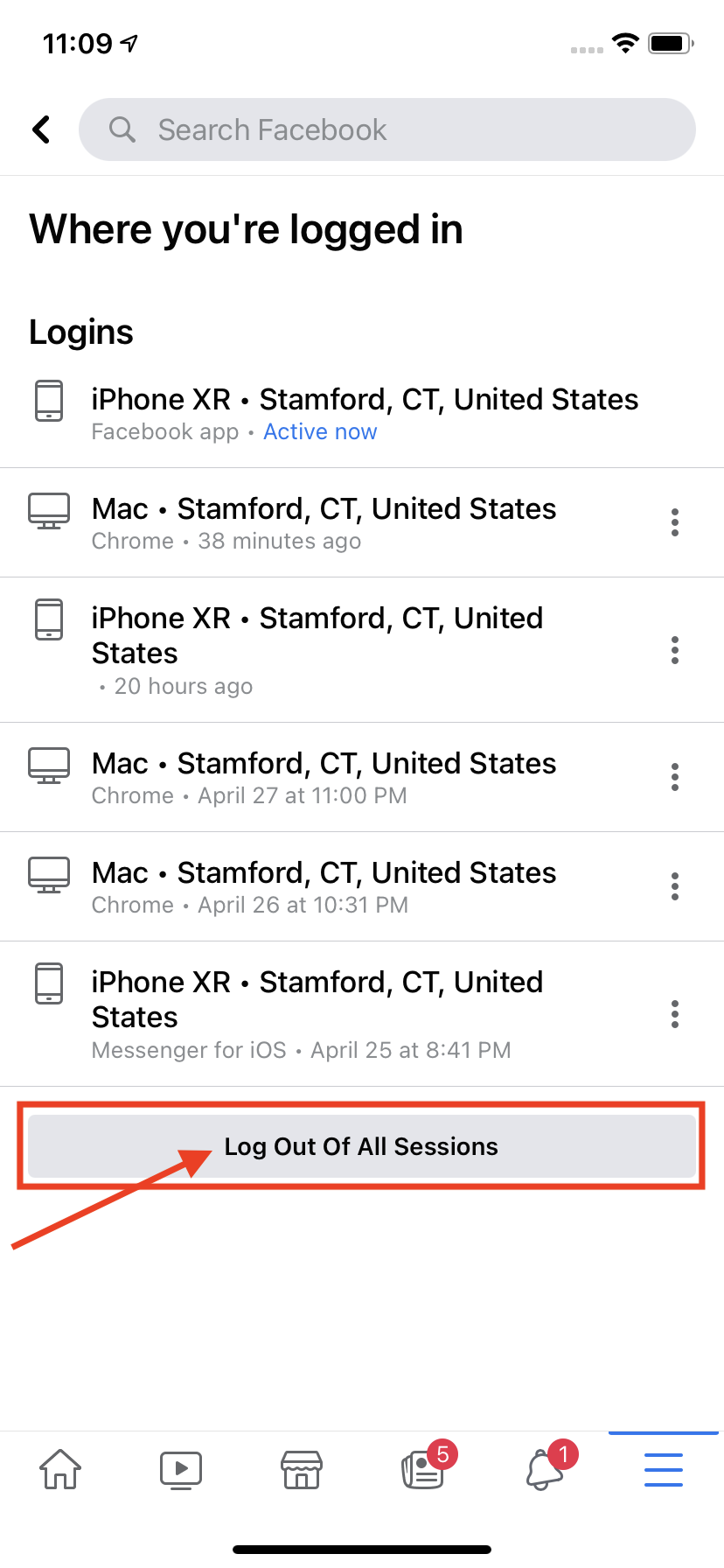Select the Watch video icon
Image resolution: width=724 pixels, height=1568 pixels.
(180, 1470)
